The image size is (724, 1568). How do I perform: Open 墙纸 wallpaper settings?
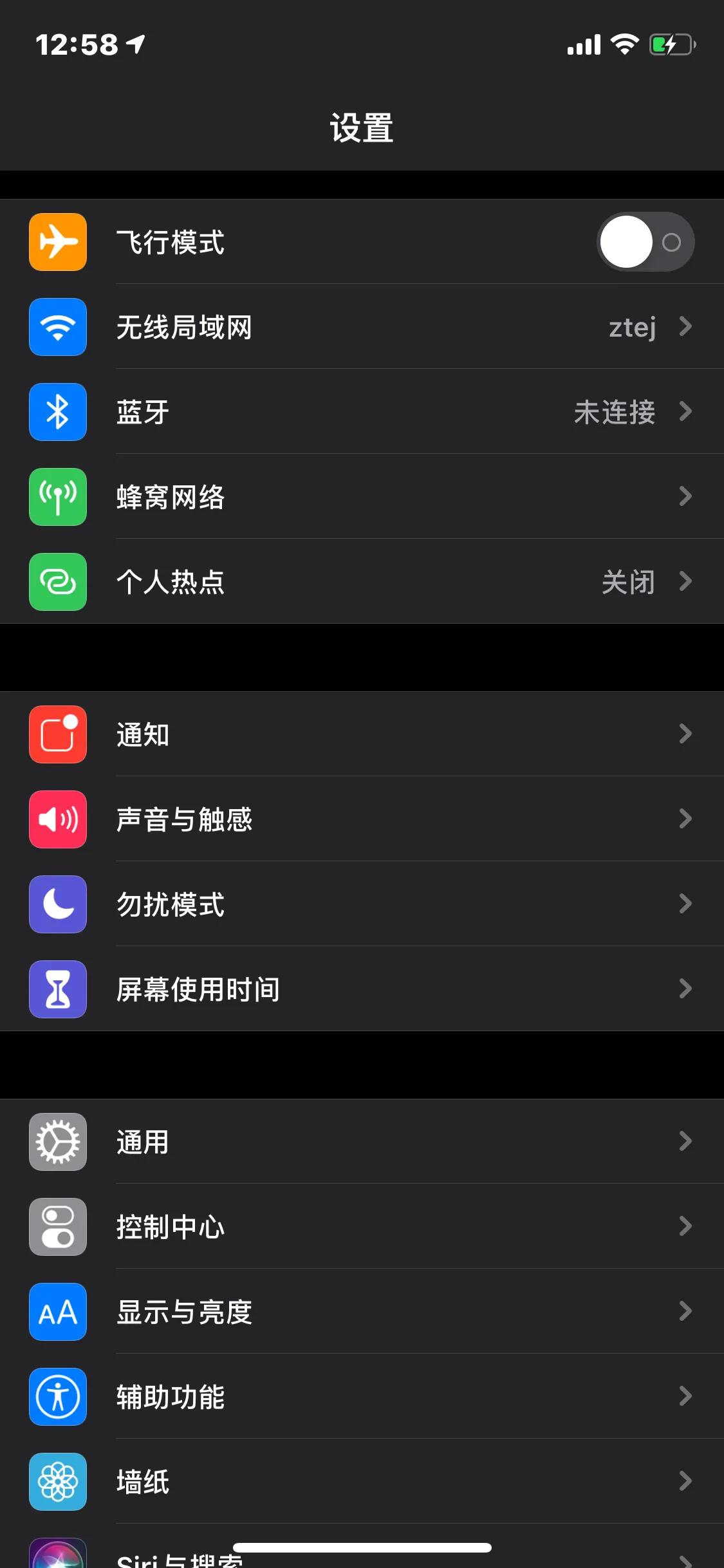click(362, 1482)
